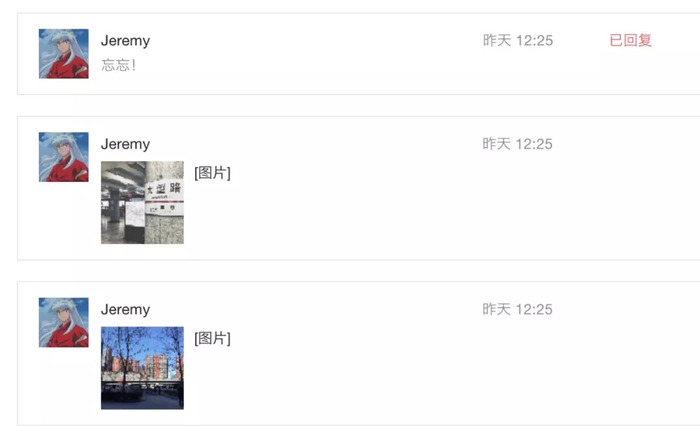Open Jeremy's message saying 忘忘!
700x426 pixels.
[118, 65]
